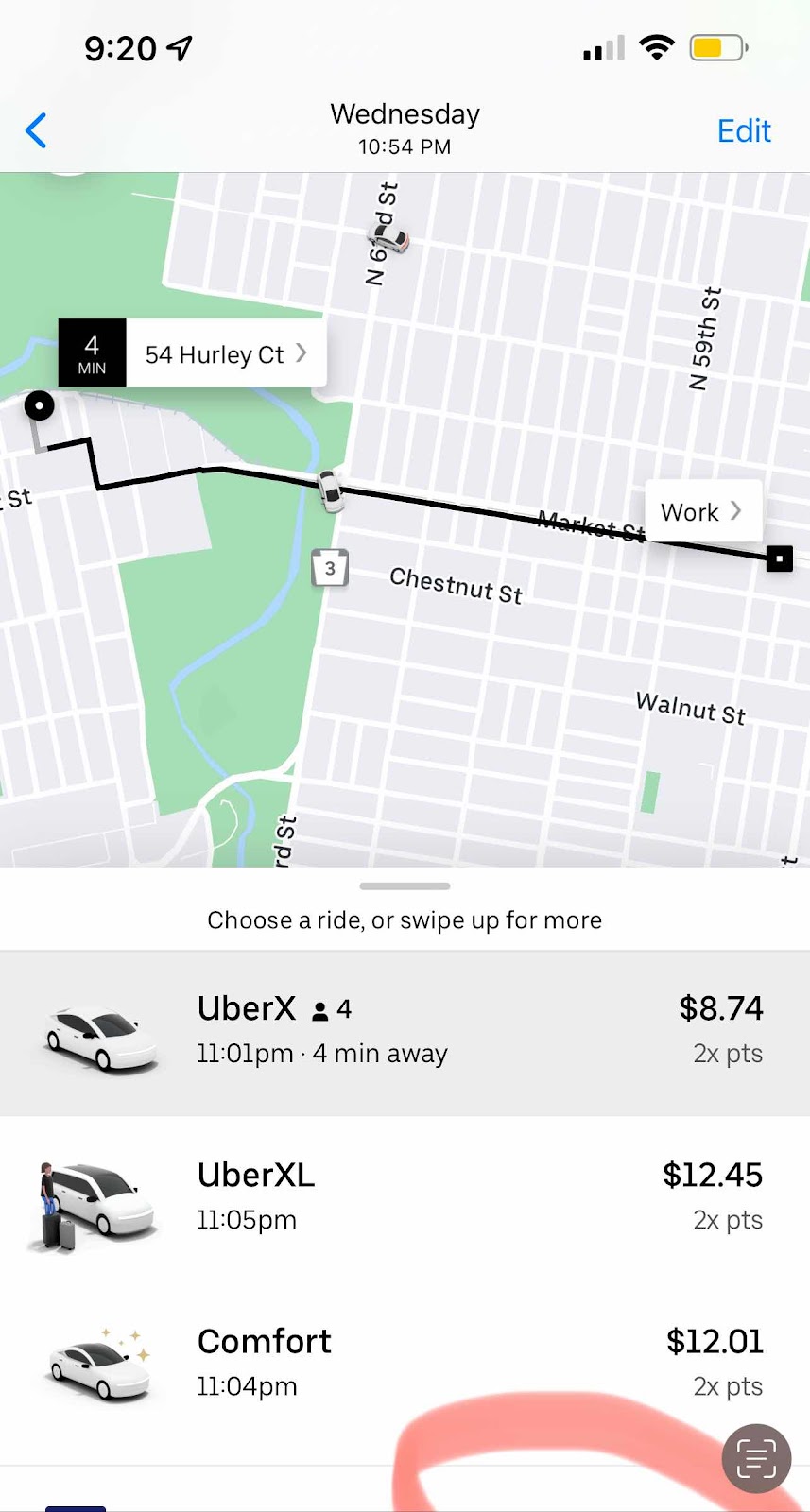810x1512 pixels.
Task: Go back using the blue arrow
Action: [x=36, y=130]
